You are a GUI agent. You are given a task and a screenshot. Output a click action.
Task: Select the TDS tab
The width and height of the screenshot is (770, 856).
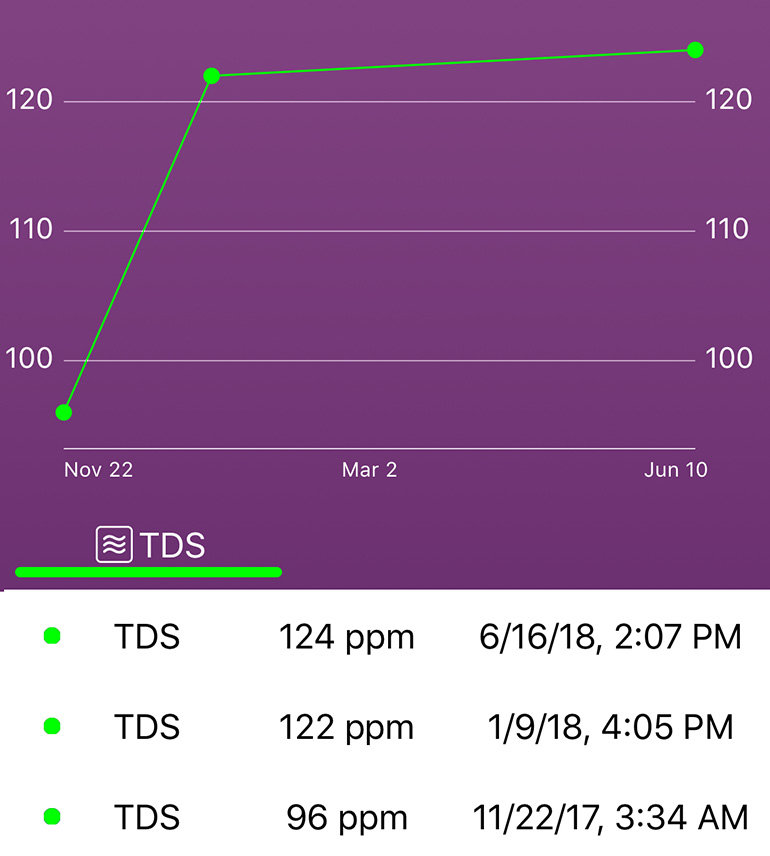(150, 545)
